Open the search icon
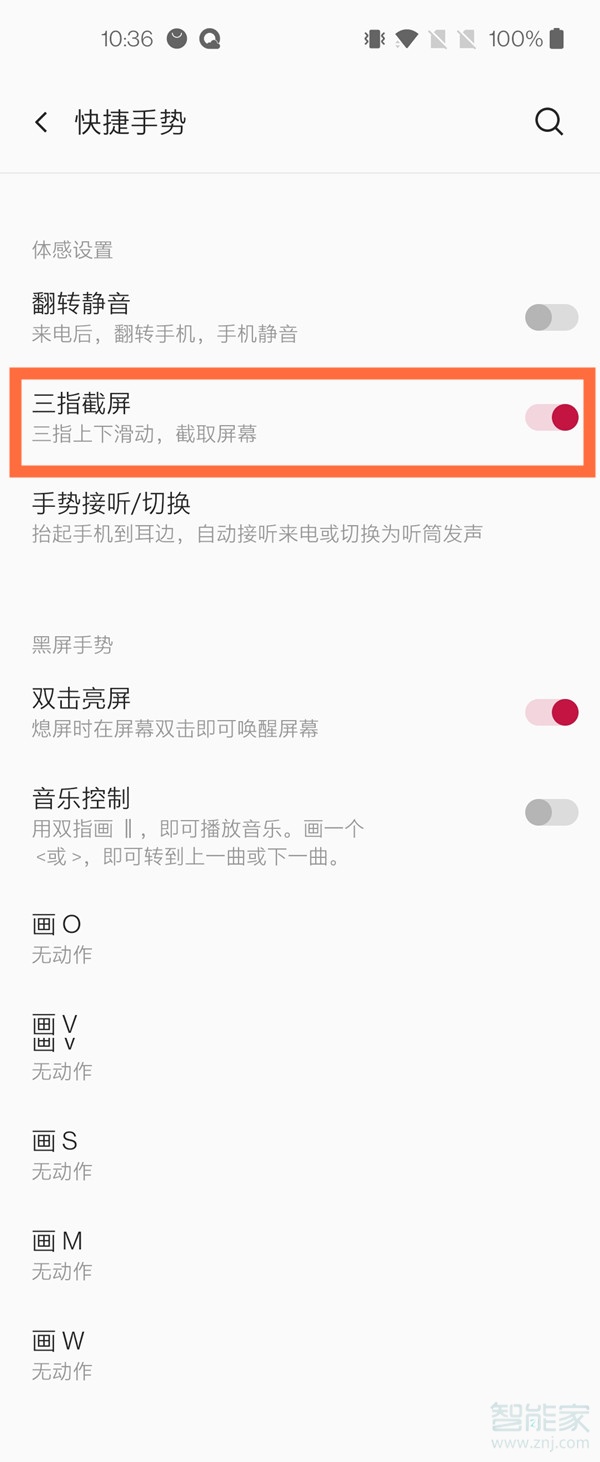 point(549,122)
